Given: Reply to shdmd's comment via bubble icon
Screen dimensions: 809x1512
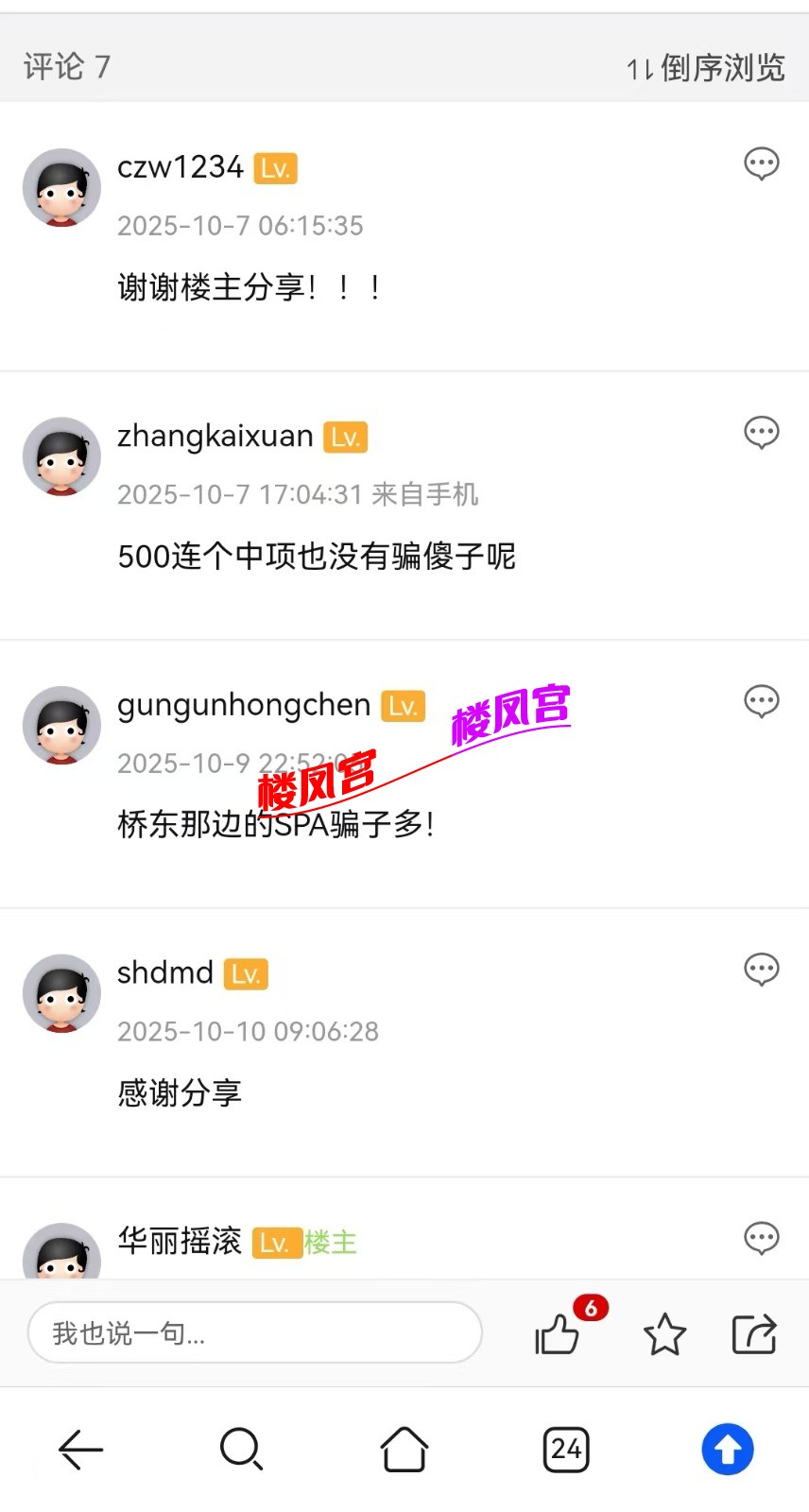Looking at the screenshot, I should (x=761, y=970).
